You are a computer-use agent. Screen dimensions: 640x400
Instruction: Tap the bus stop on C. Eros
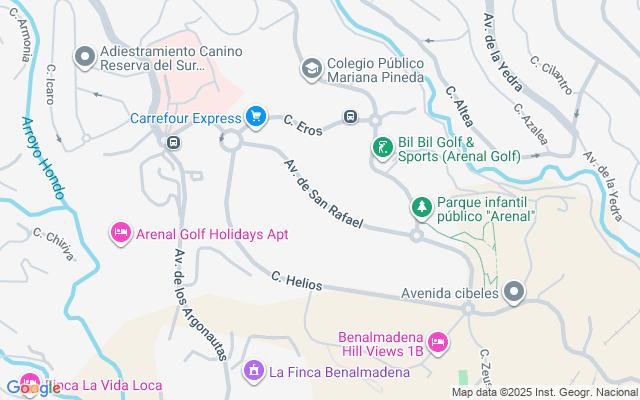(x=350, y=117)
